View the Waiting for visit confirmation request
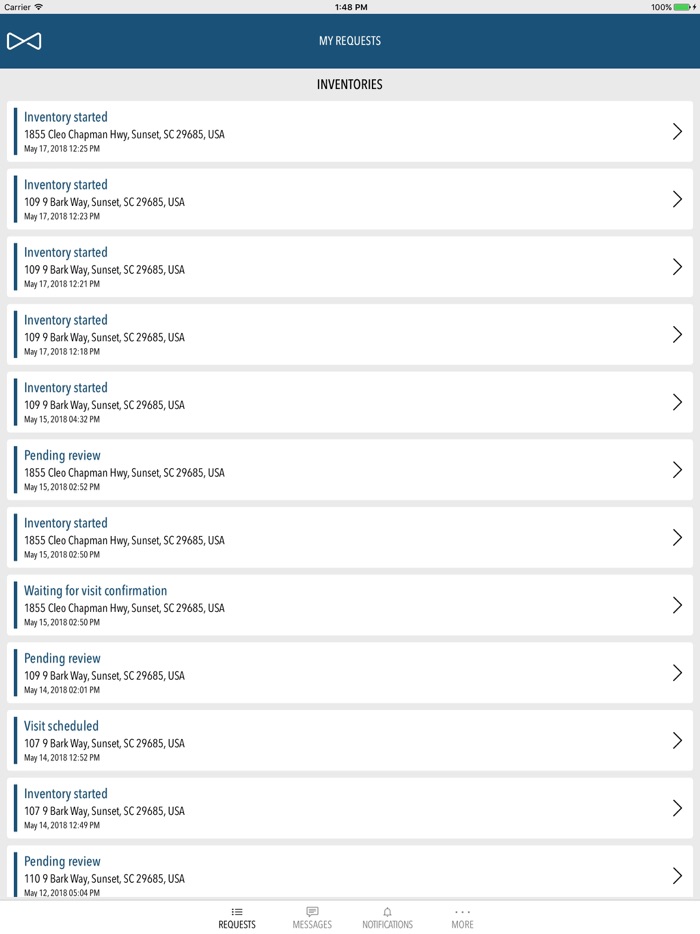 click(349, 606)
